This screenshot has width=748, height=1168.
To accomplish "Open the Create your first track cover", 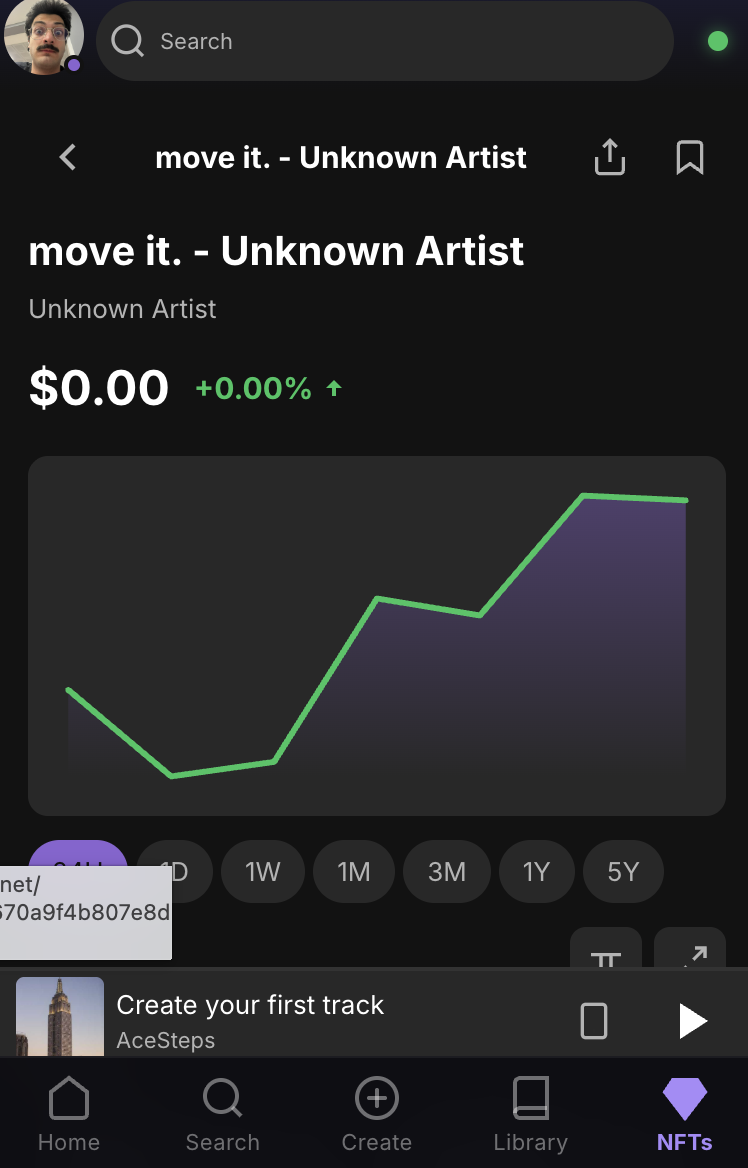I will [x=60, y=1017].
